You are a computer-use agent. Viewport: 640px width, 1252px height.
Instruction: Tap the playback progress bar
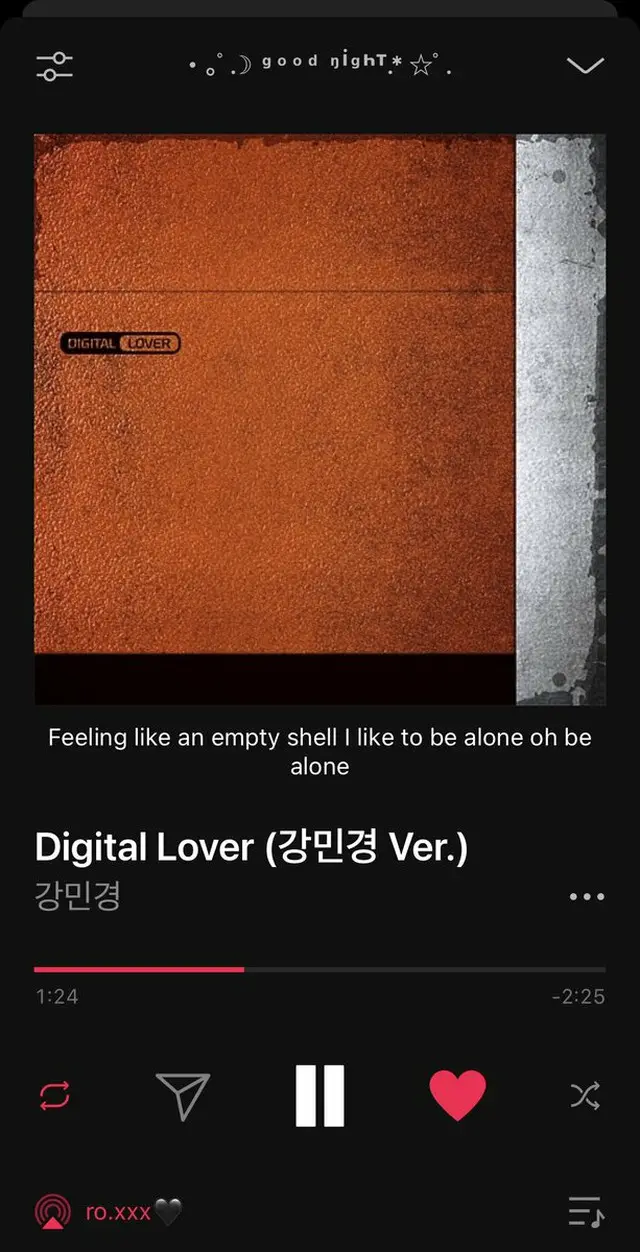pos(320,969)
